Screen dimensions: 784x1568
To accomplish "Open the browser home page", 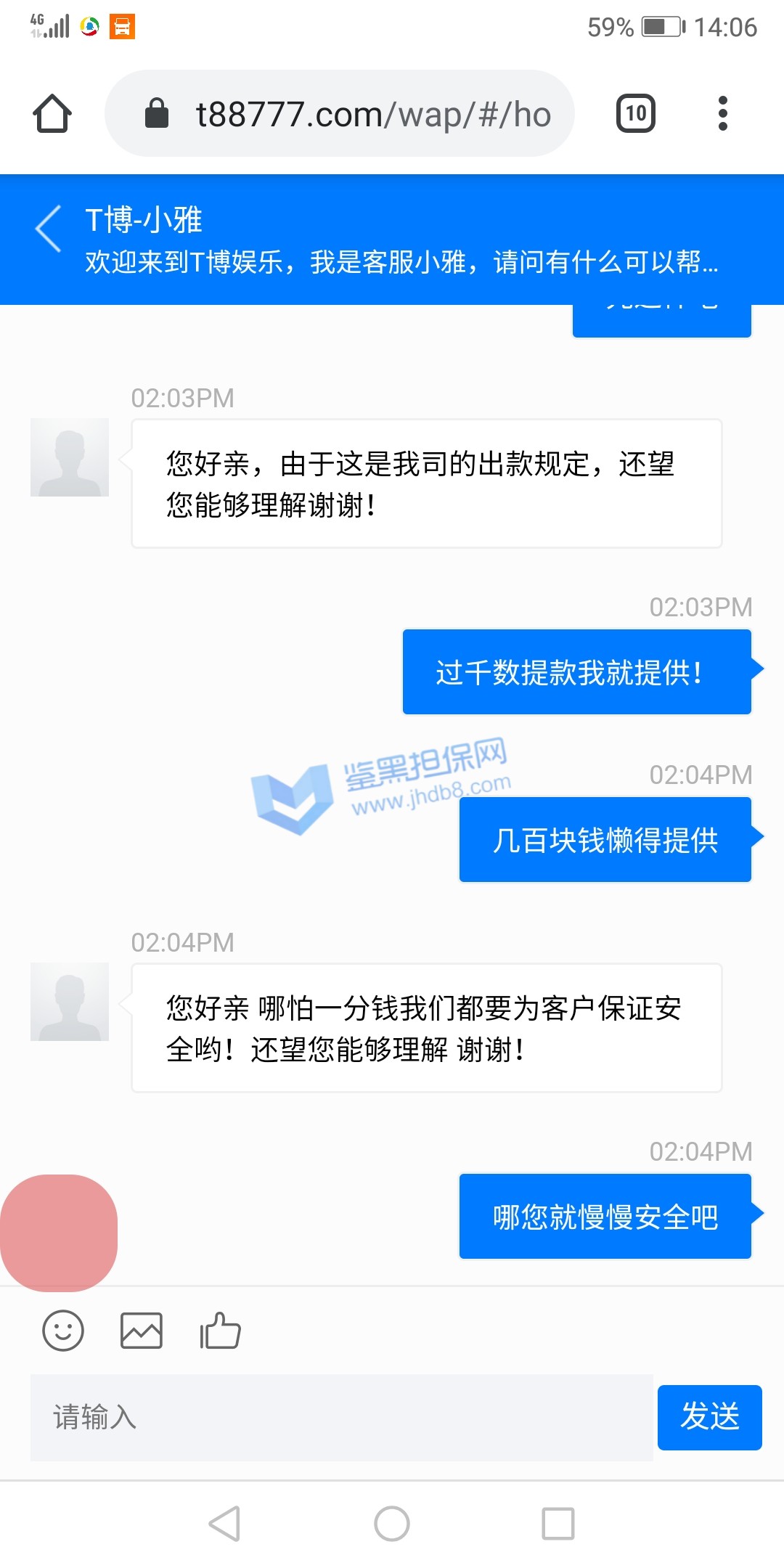I will click(x=52, y=114).
